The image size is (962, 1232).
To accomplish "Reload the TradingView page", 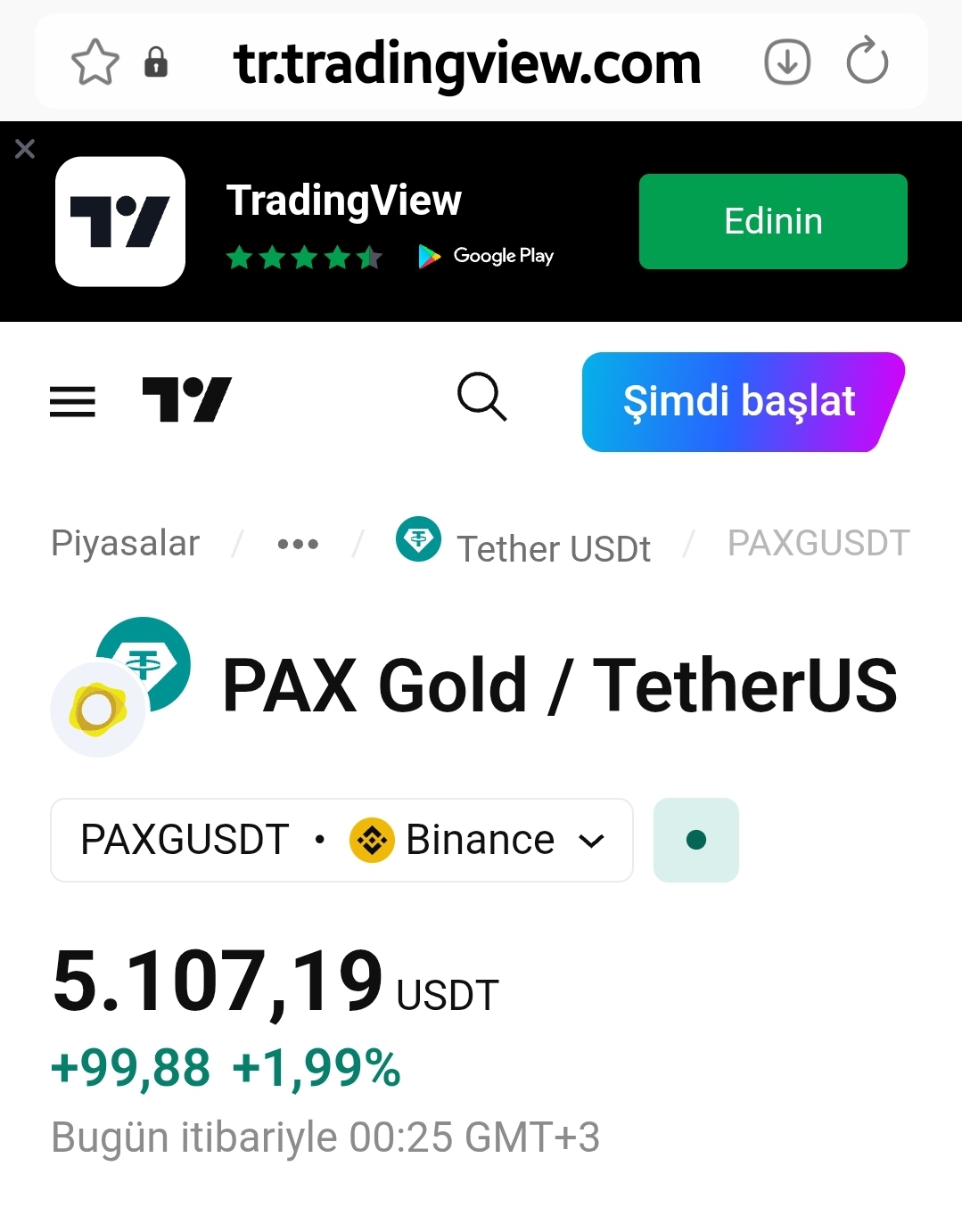I will point(867,62).
